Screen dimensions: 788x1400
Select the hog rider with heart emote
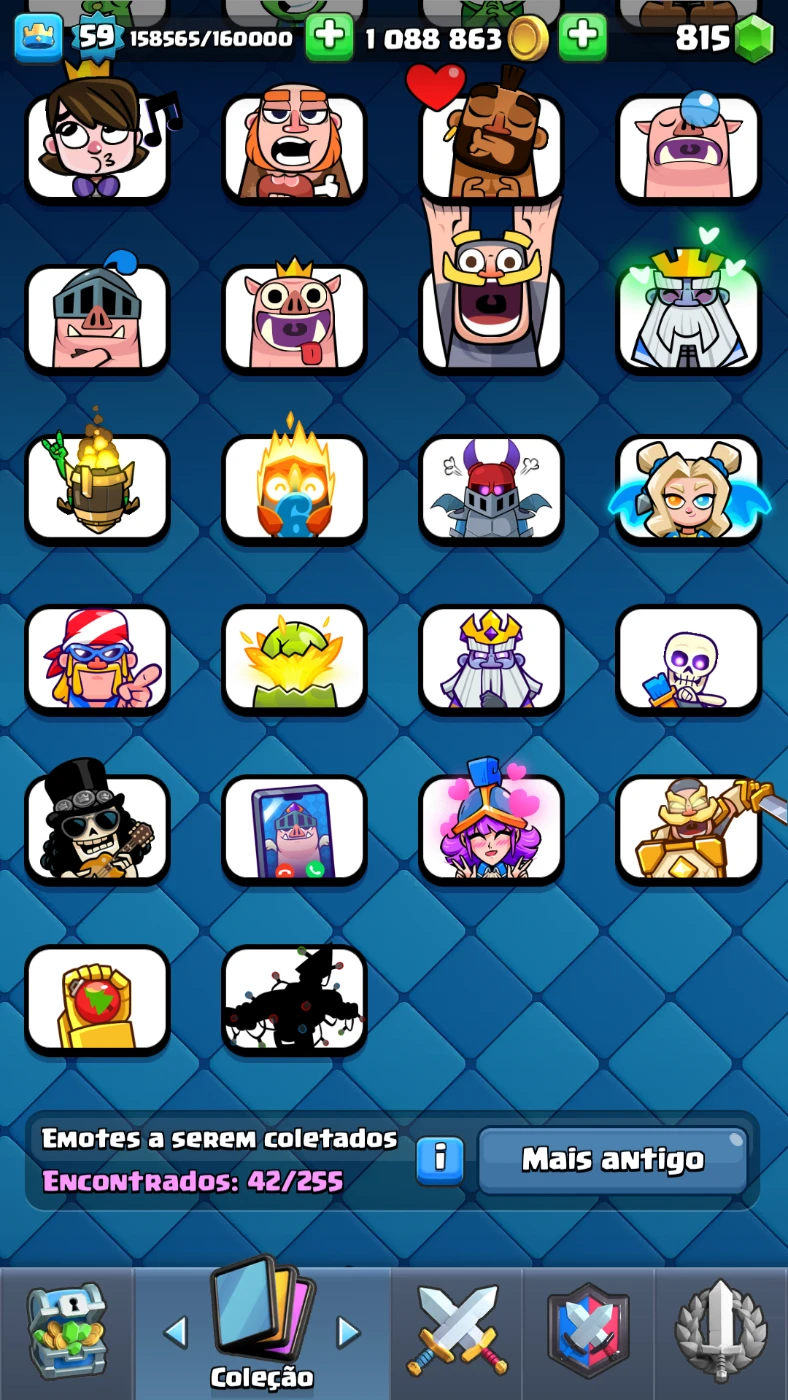click(491, 145)
